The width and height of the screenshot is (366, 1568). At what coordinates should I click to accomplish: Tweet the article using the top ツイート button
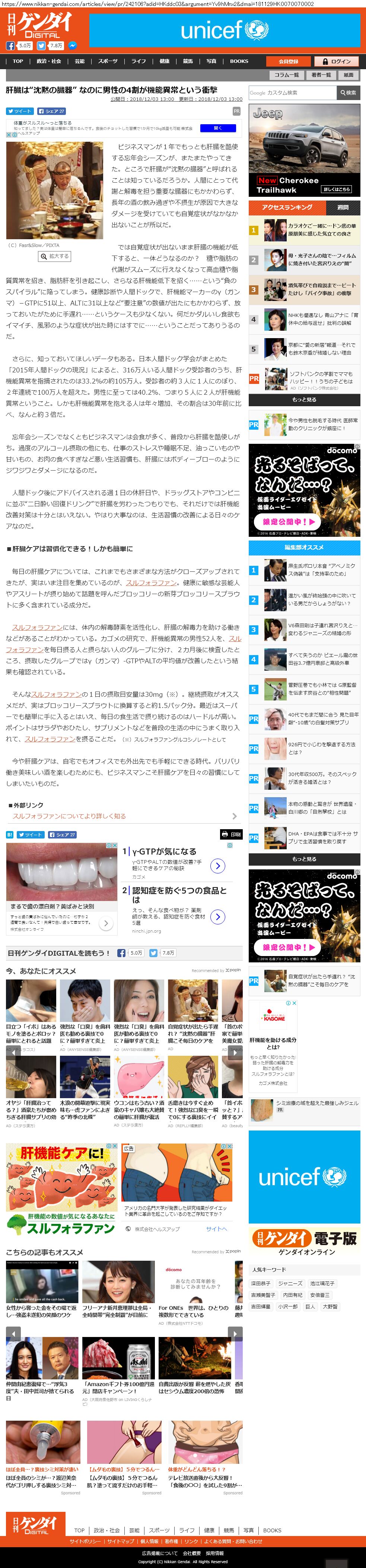click(x=19, y=111)
